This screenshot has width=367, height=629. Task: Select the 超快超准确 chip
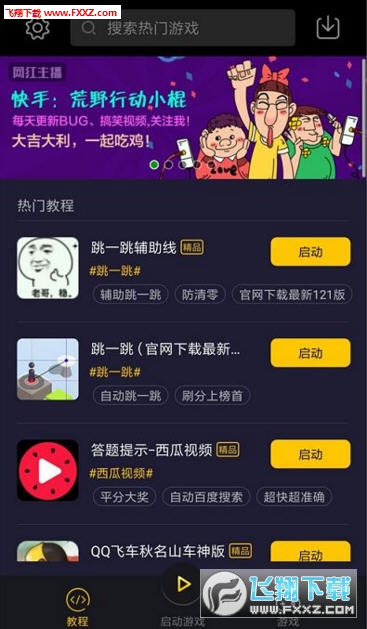point(294,497)
